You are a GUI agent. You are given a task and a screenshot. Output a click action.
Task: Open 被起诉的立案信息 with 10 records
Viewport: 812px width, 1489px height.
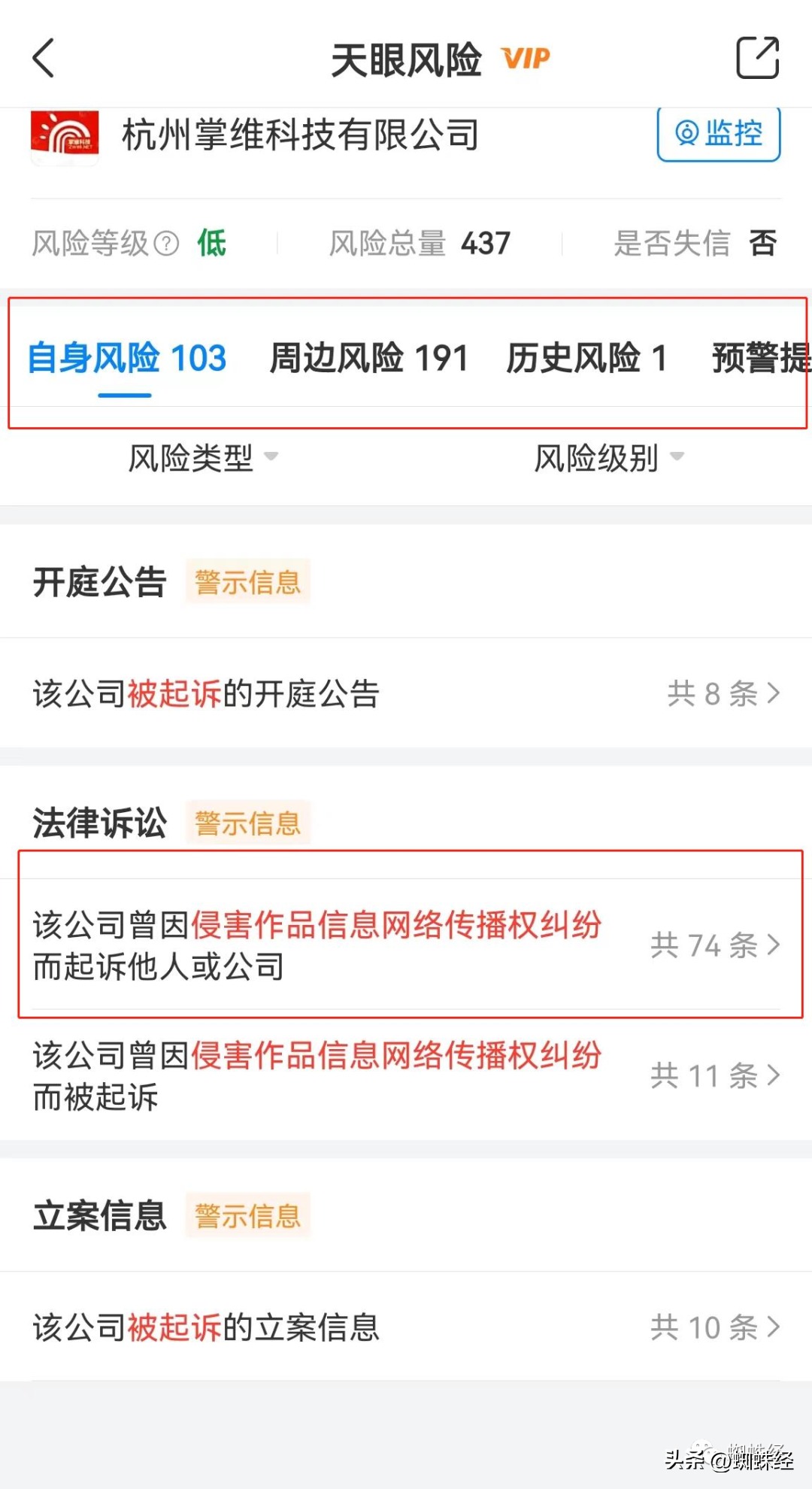coord(406,1327)
